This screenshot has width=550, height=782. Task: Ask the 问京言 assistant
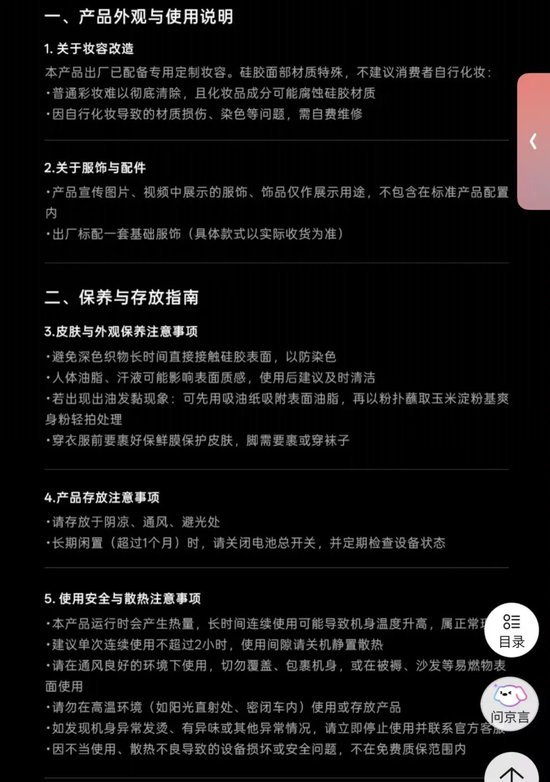click(x=510, y=704)
